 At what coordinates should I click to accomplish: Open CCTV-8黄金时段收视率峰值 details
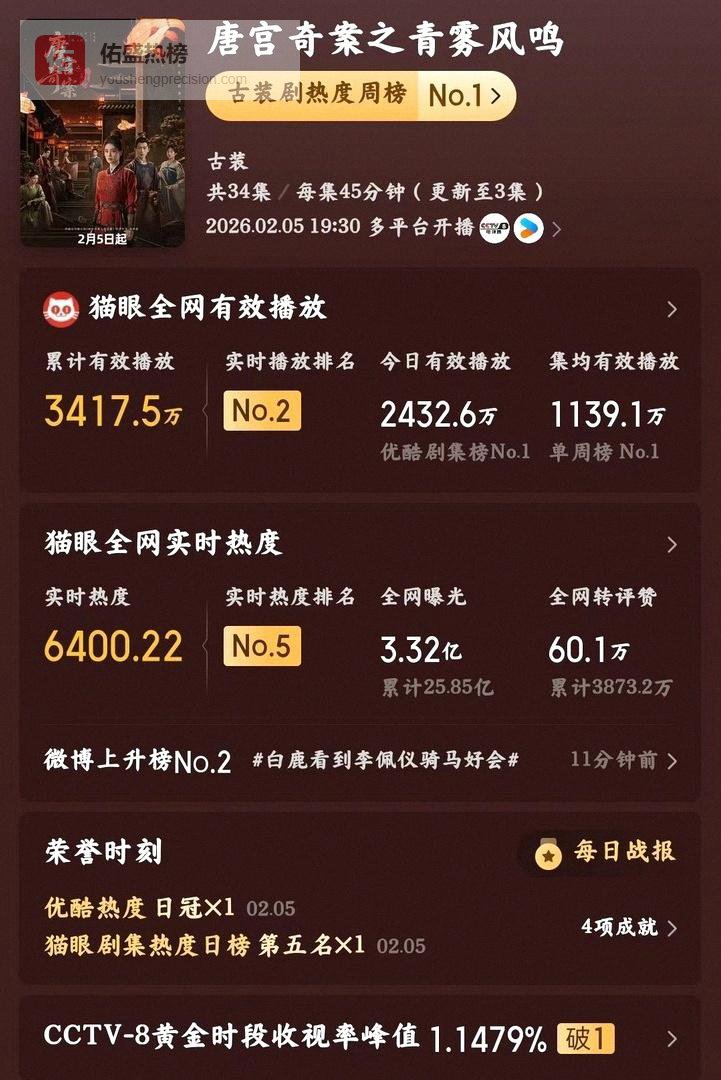click(x=671, y=1039)
